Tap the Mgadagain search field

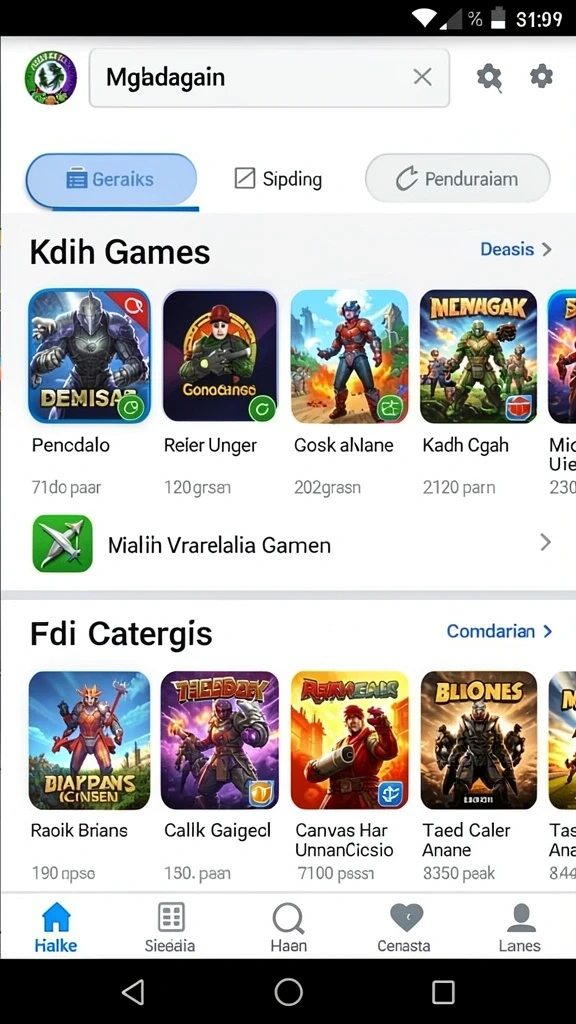[269, 78]
